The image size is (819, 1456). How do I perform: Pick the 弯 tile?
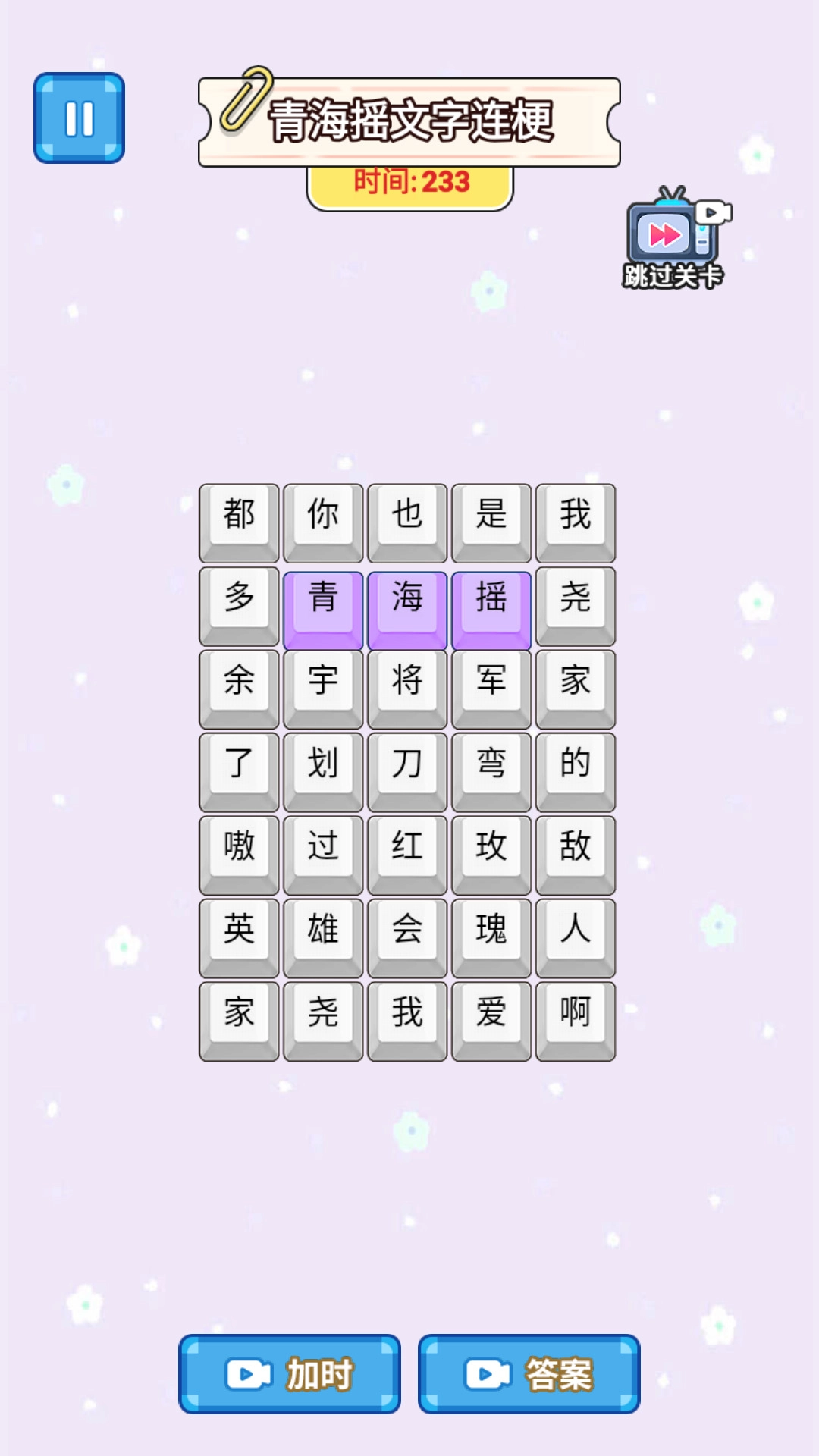[x=491, y=767]
